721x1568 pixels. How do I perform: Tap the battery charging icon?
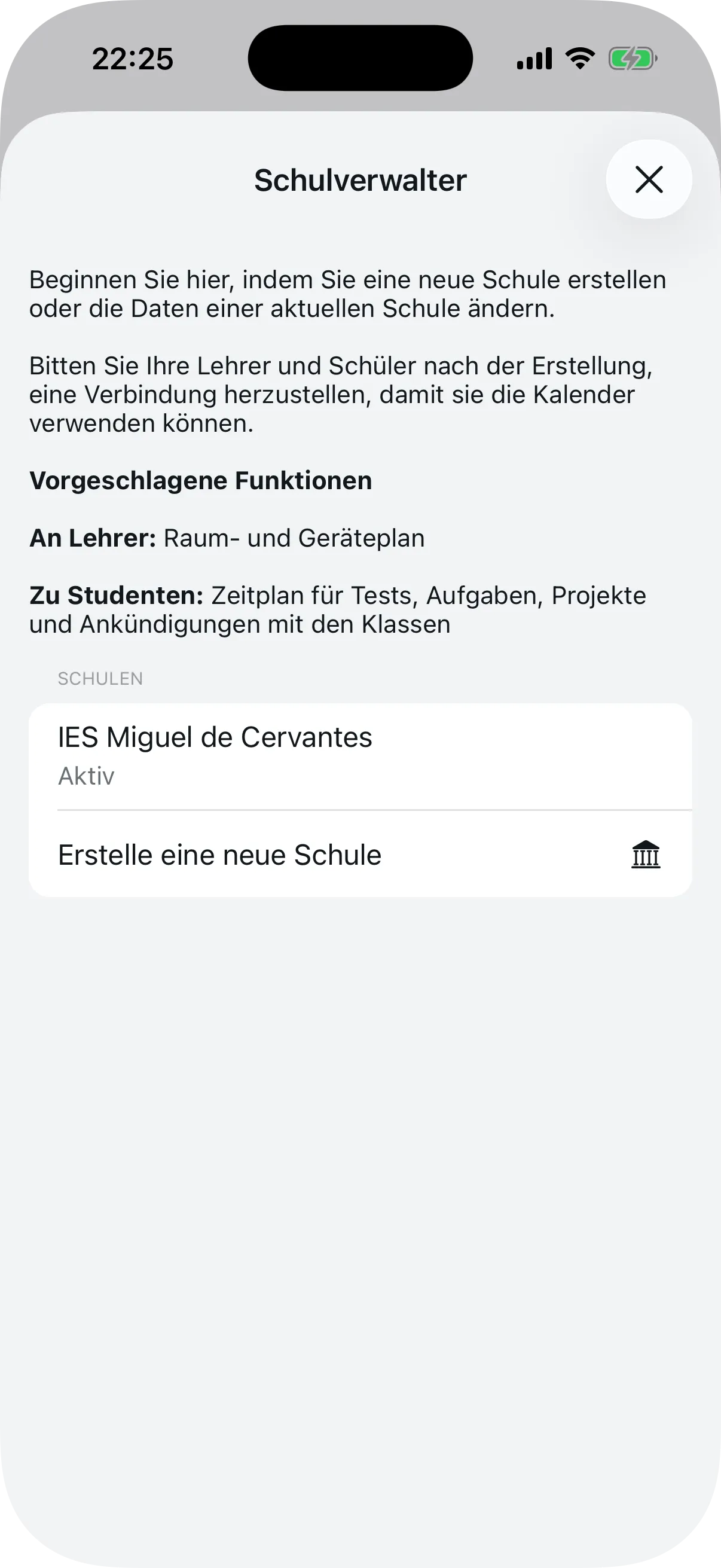tap(631, 58)
